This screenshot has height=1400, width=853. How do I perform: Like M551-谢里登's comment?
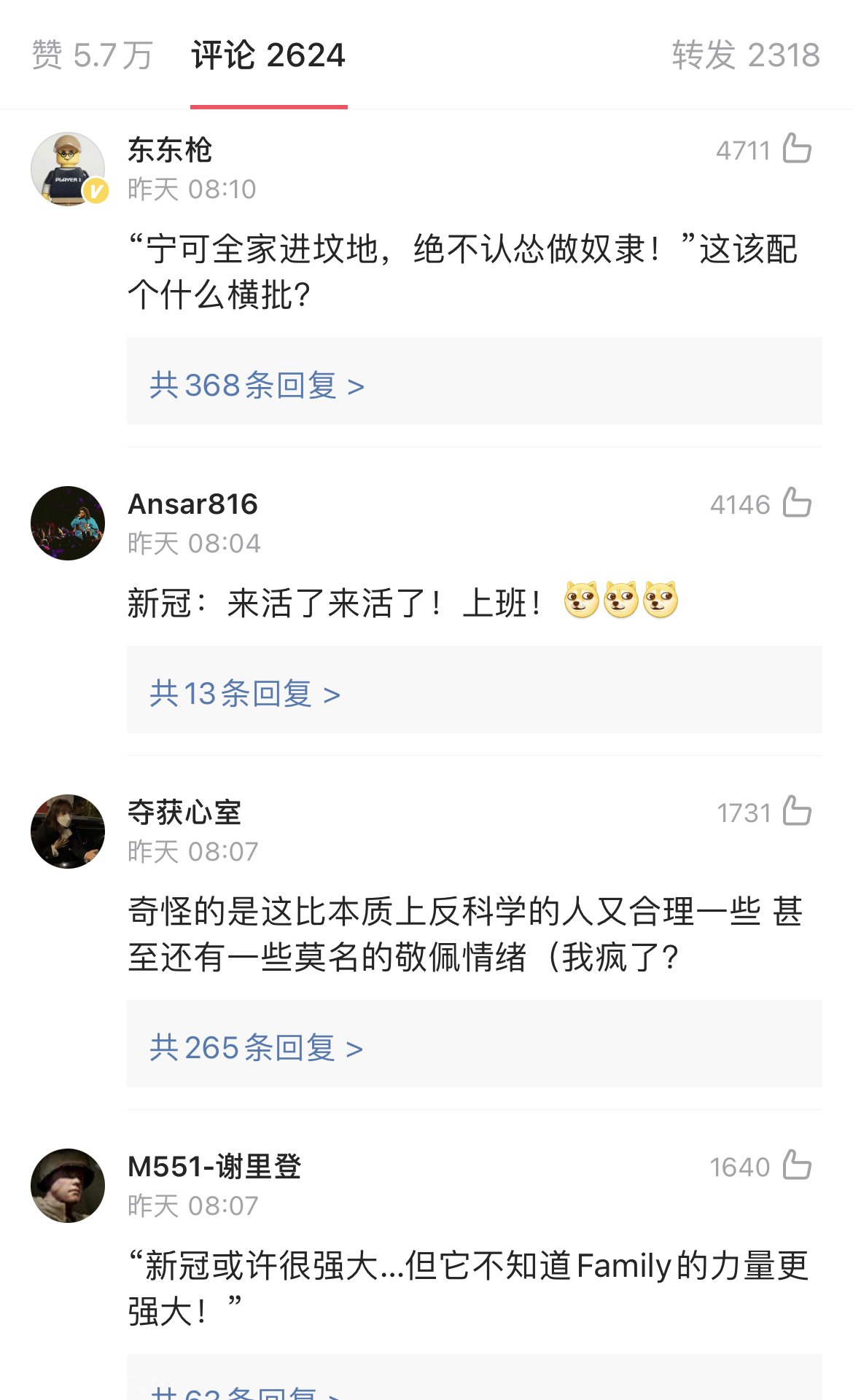[796, 1165]
